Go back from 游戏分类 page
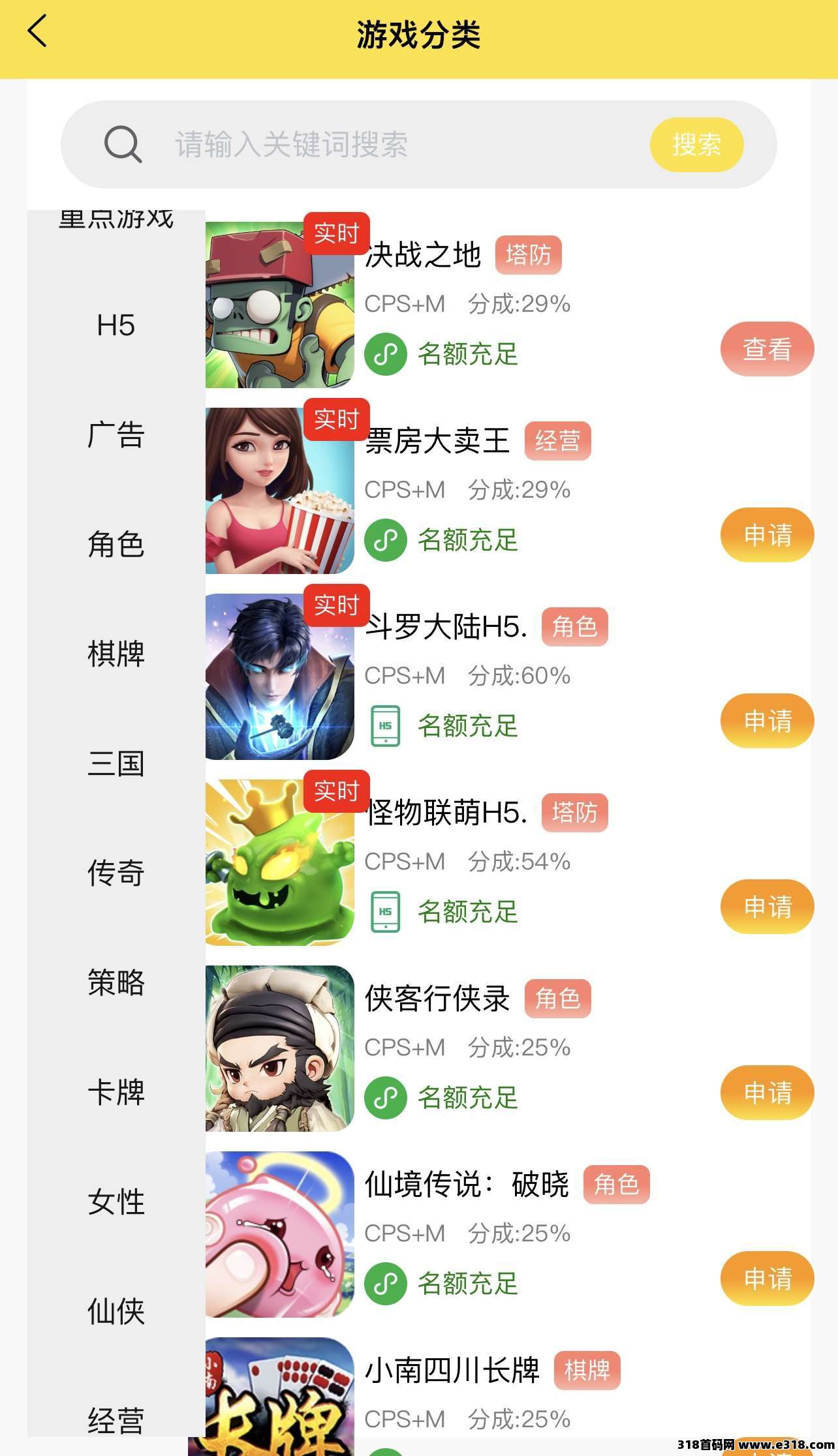This screenshot has height=1456, width=838. pos(38,32)
